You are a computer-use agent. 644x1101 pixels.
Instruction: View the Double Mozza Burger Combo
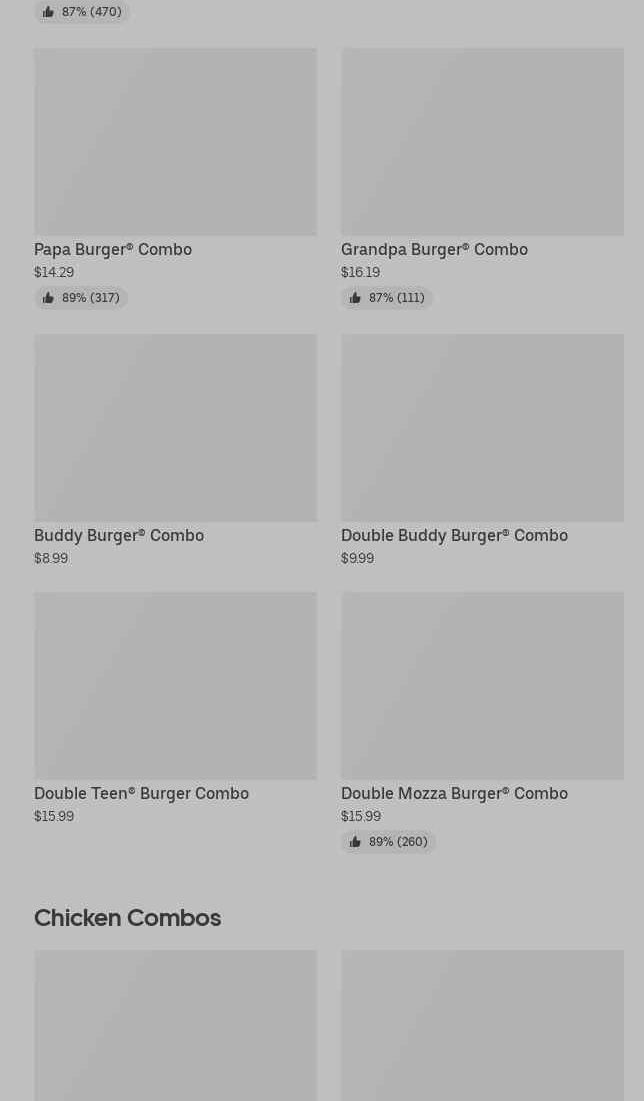(482, 686)
